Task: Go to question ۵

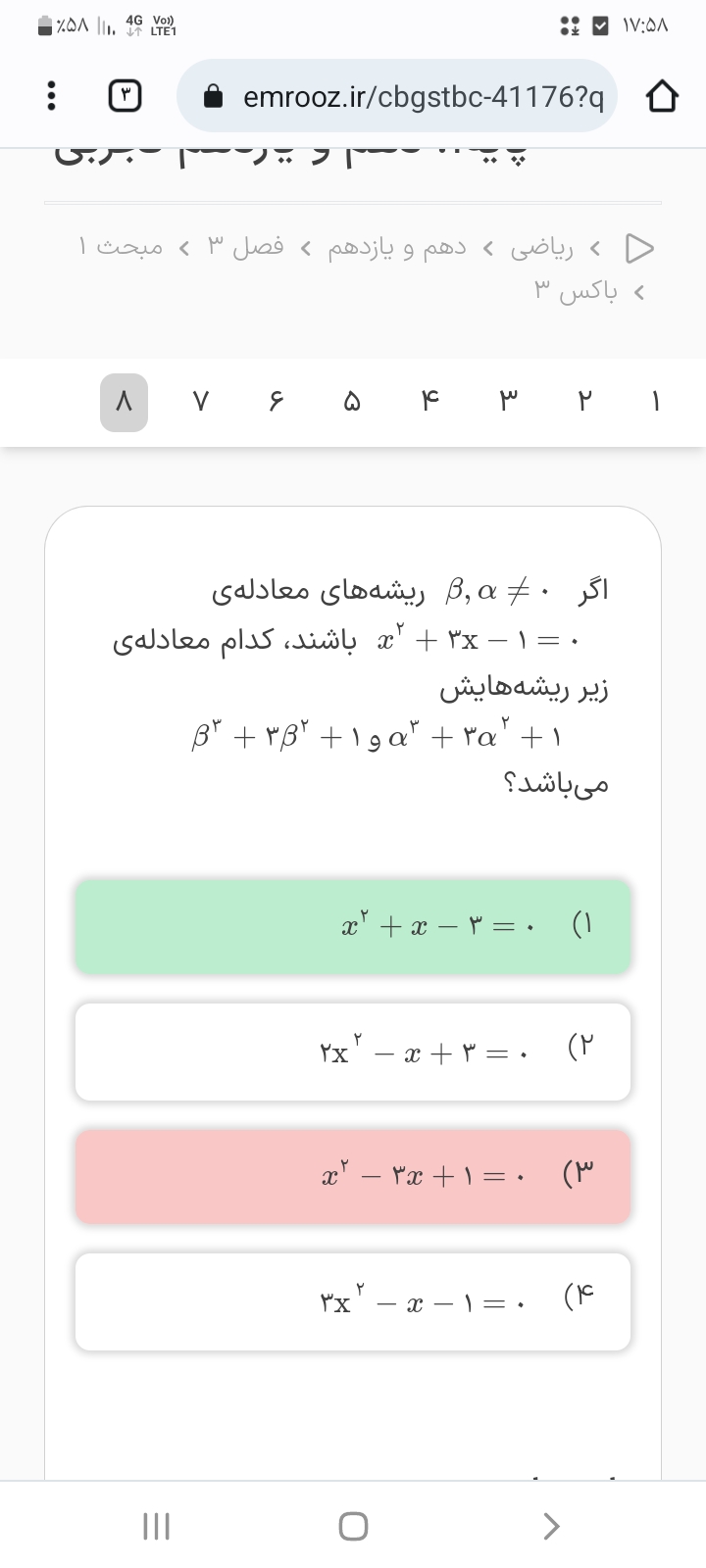Action: [x=353, y=402]
